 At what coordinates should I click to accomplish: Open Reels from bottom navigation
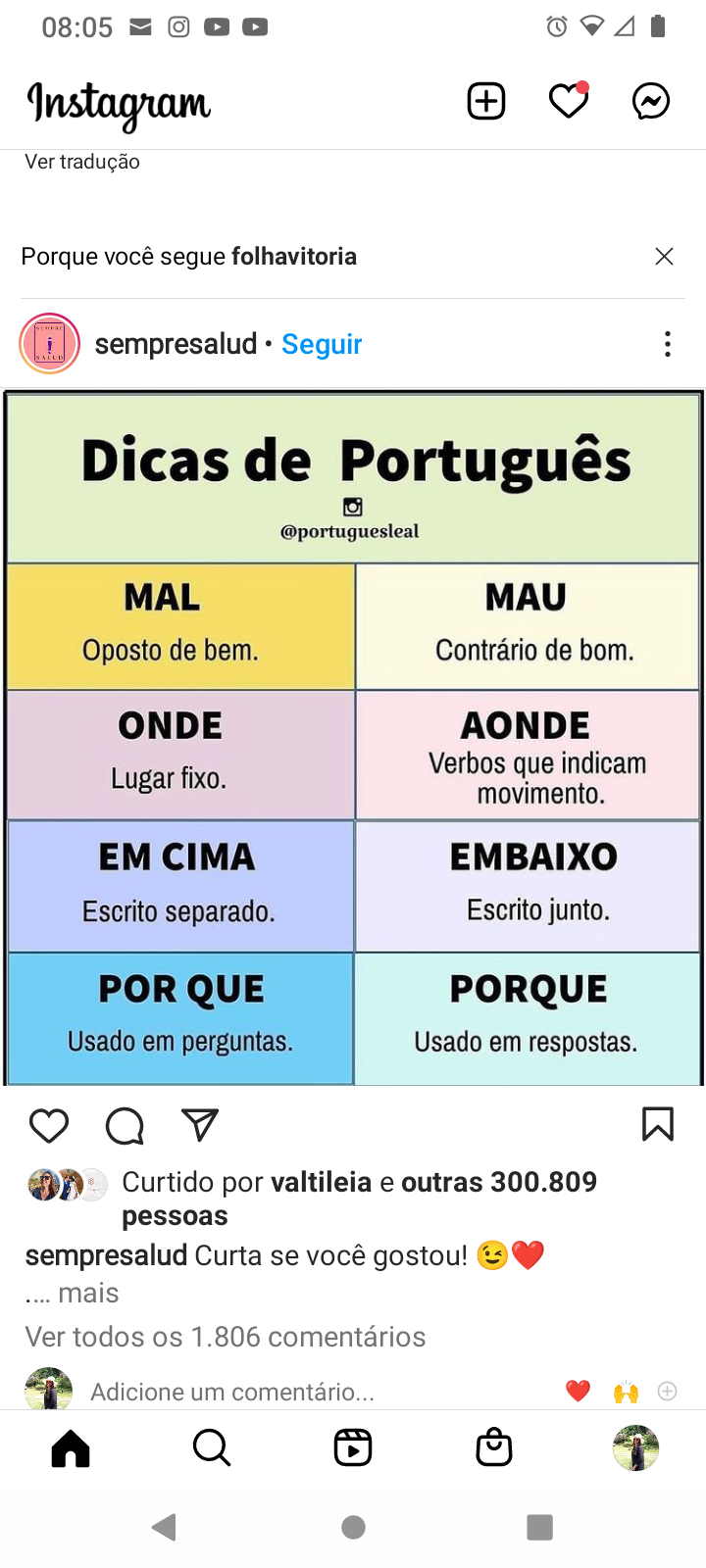(353, 1447)
